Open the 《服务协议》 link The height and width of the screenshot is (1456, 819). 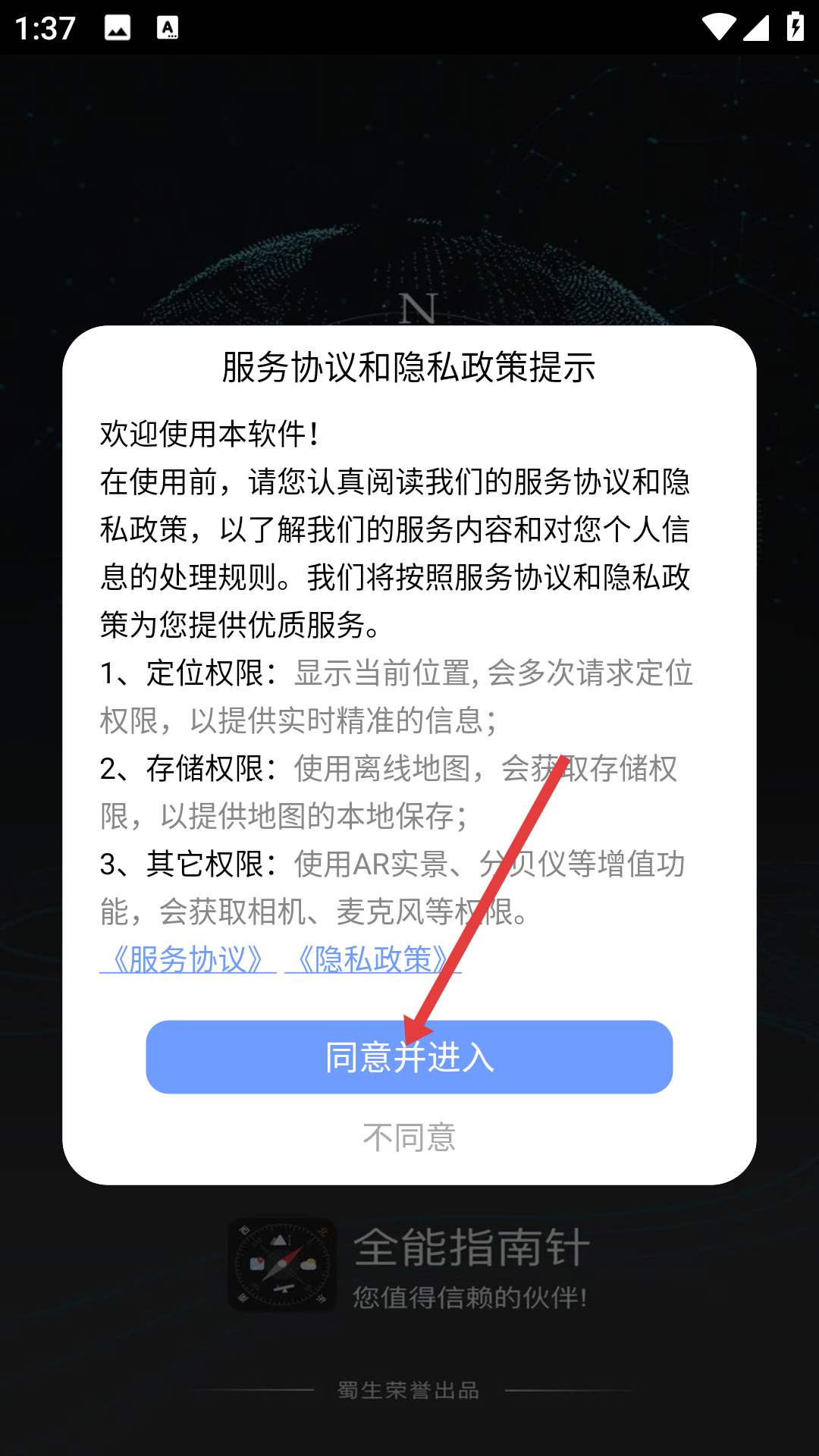coord(188,959)
